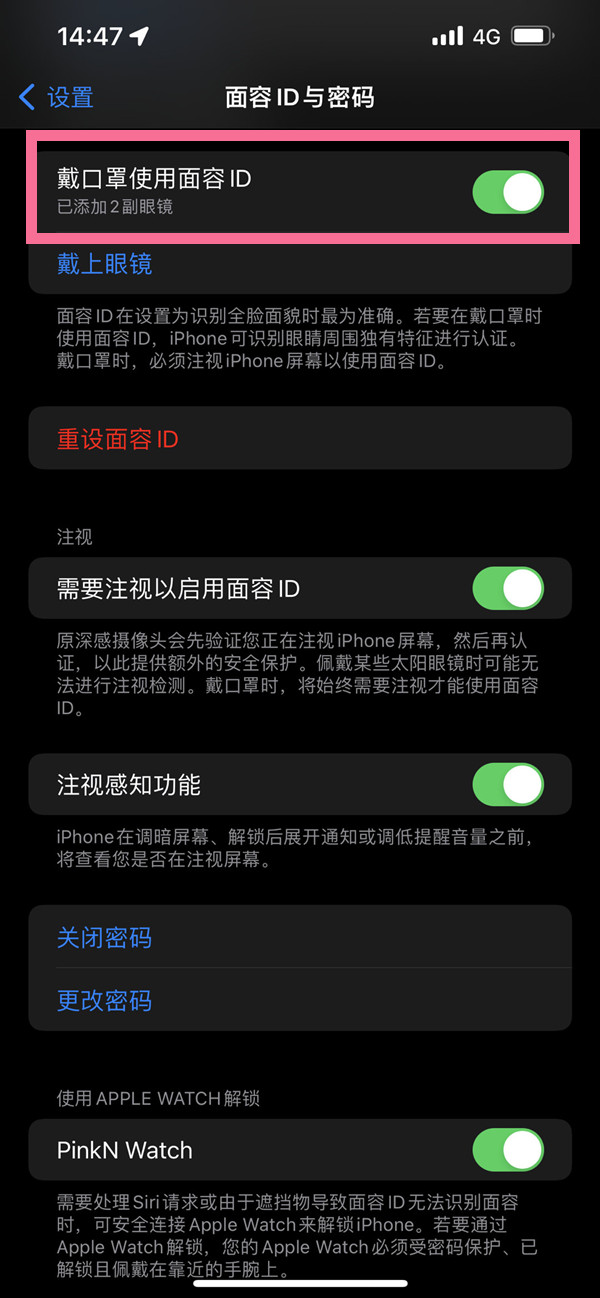The height and width of the screenshot is (1298, 600).
Task: Tap 关闭密码
Action: pos(104,938)
